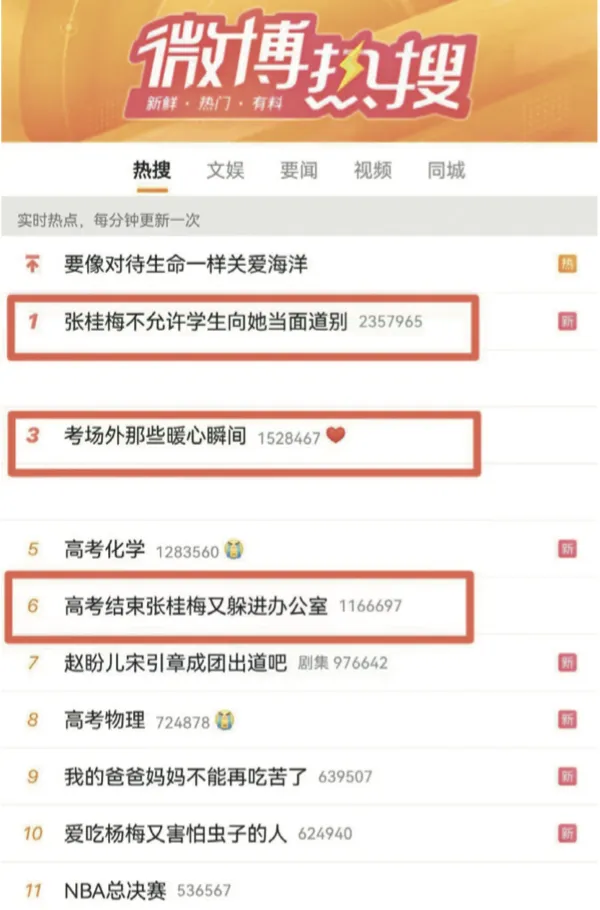Open the NBA总决赛 hot search
The image size is (600, 910).
(x=117, y=889)
